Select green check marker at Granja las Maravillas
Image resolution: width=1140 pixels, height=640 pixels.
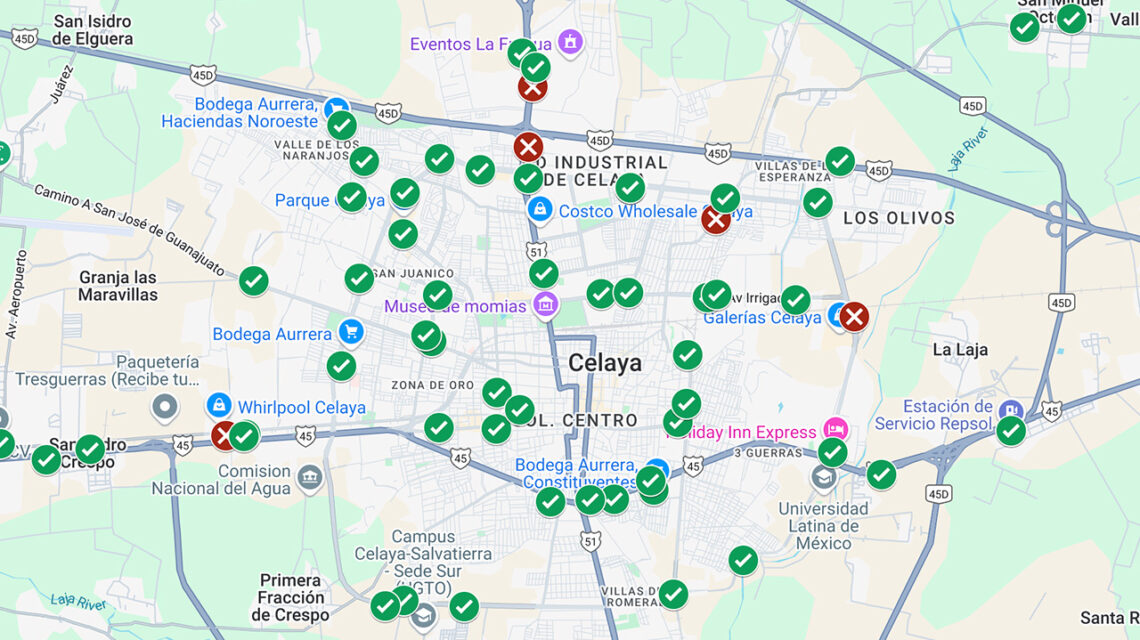click(x=253, y=281)
